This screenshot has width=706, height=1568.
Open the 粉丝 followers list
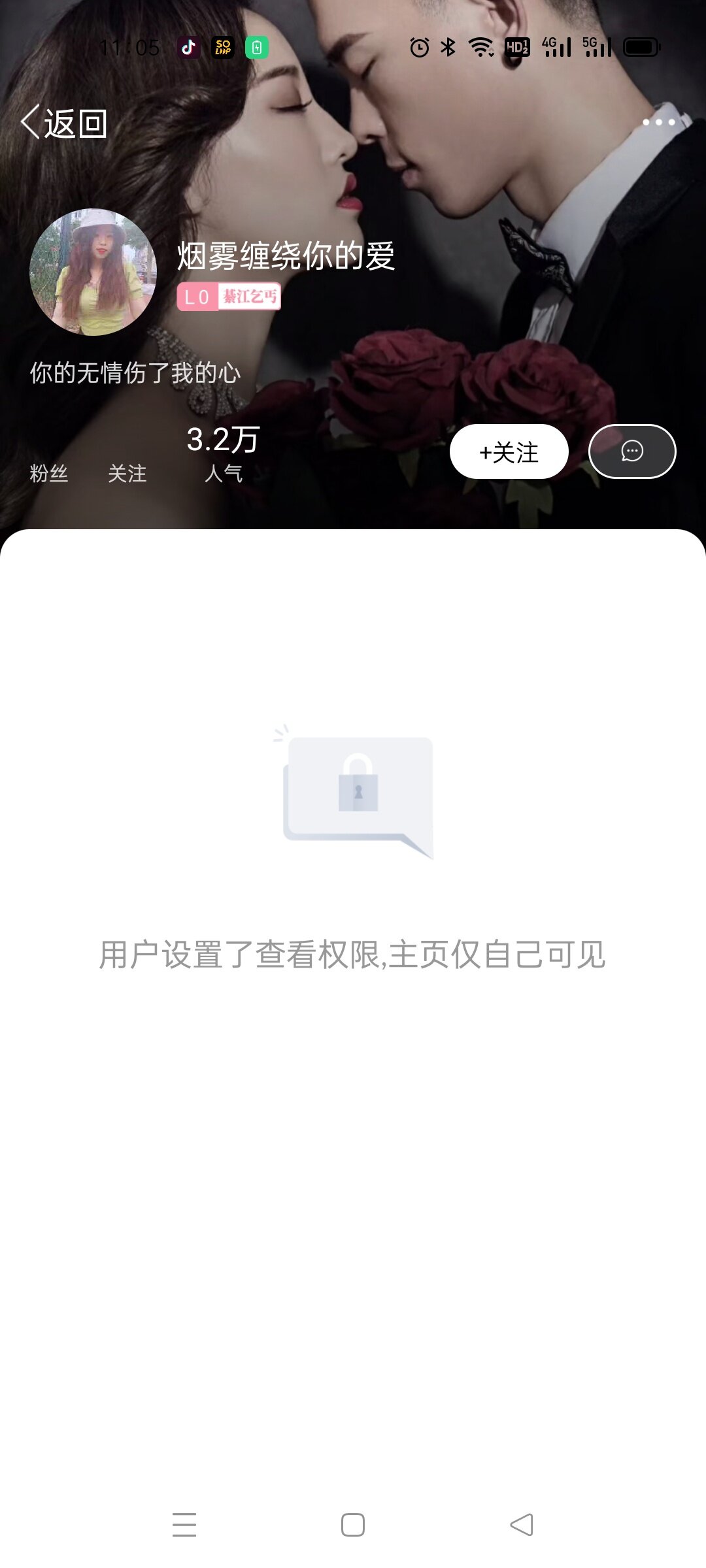pyautogui.click(x=49, y=472)
